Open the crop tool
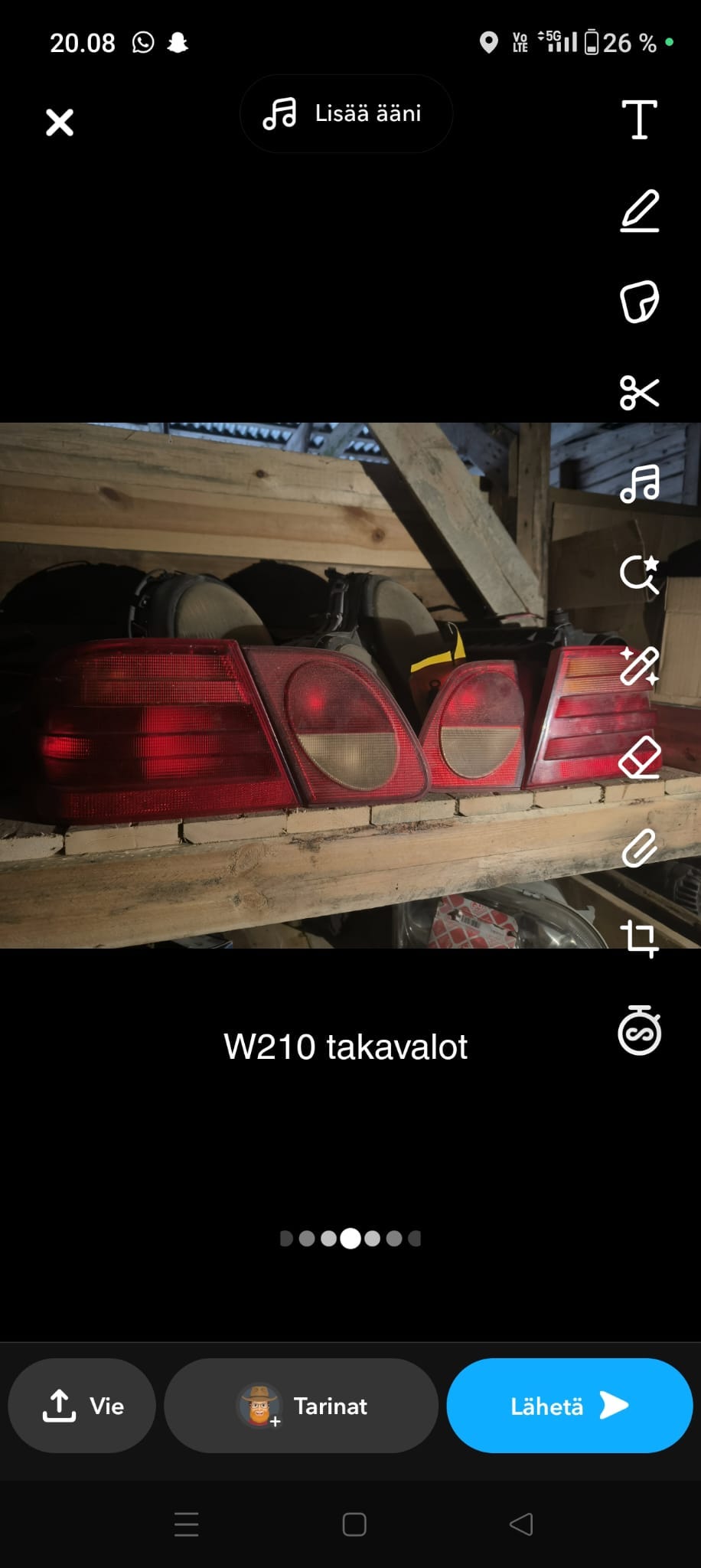Viewport: 701px width, 1568px height. coord(639,939)
